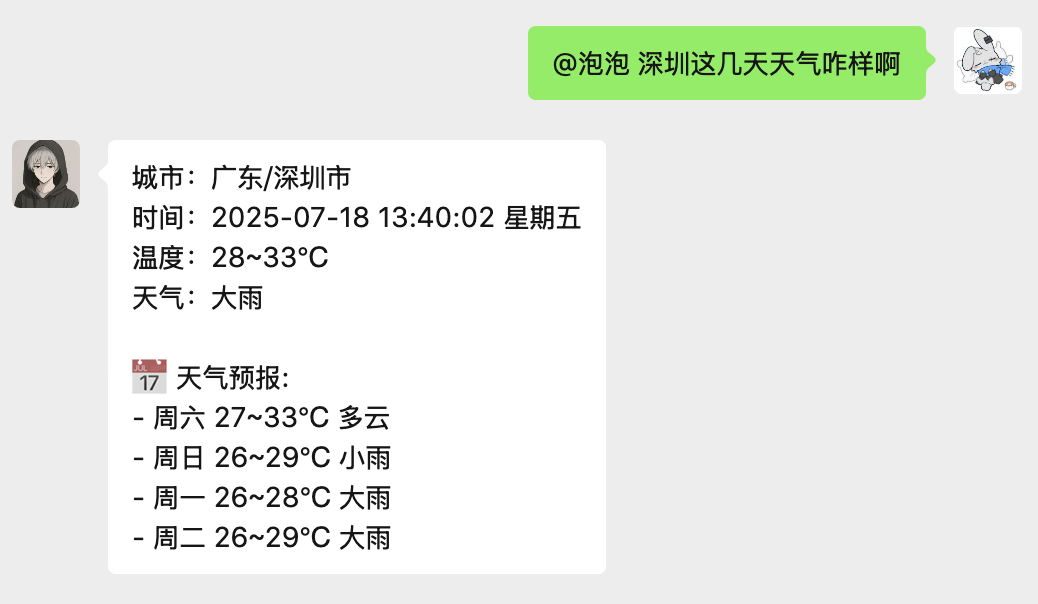This screenshot has height=604, width=1038.
Task: Open the rabbit avatar's profile
Action: (x=987, y=61)
